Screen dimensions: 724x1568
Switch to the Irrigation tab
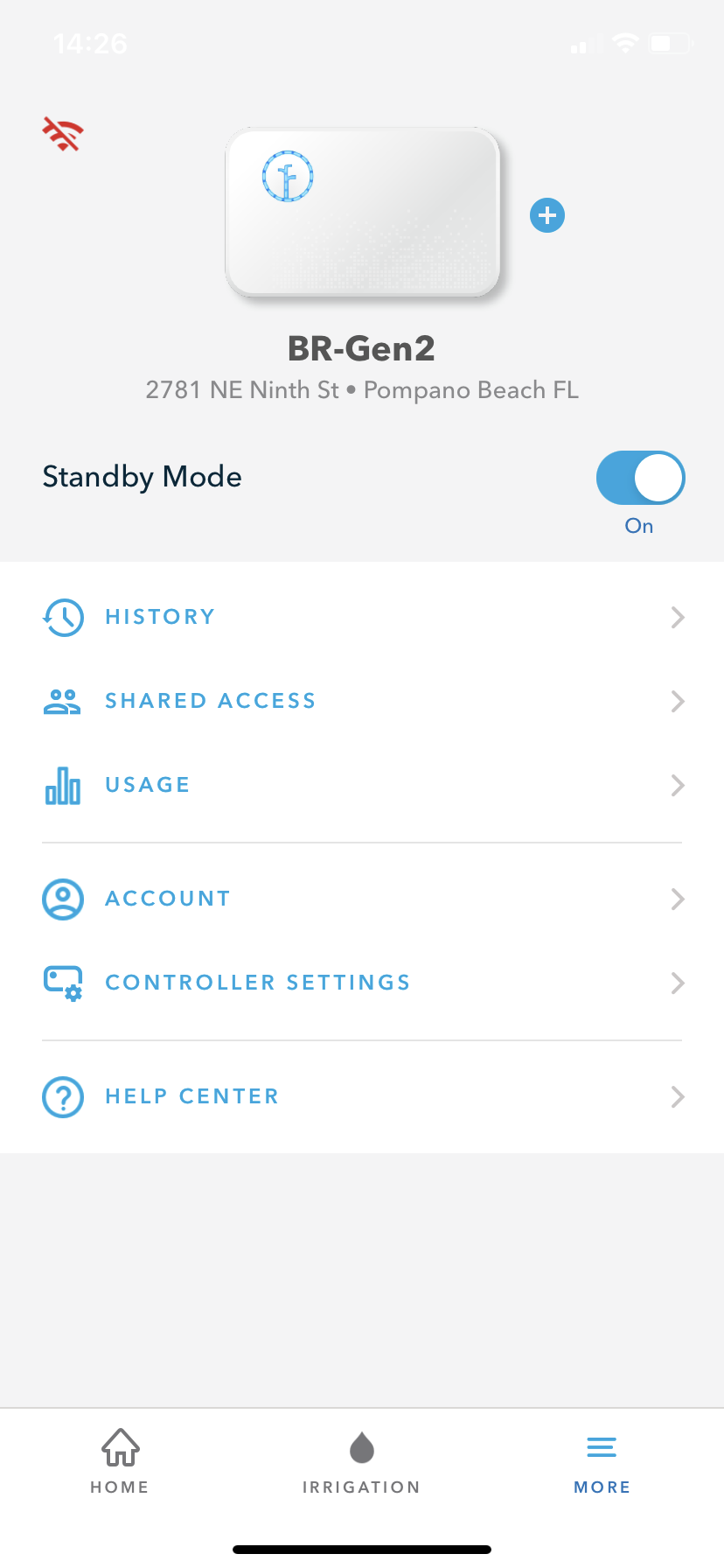pyautogui.click(x=361, y=1461)
